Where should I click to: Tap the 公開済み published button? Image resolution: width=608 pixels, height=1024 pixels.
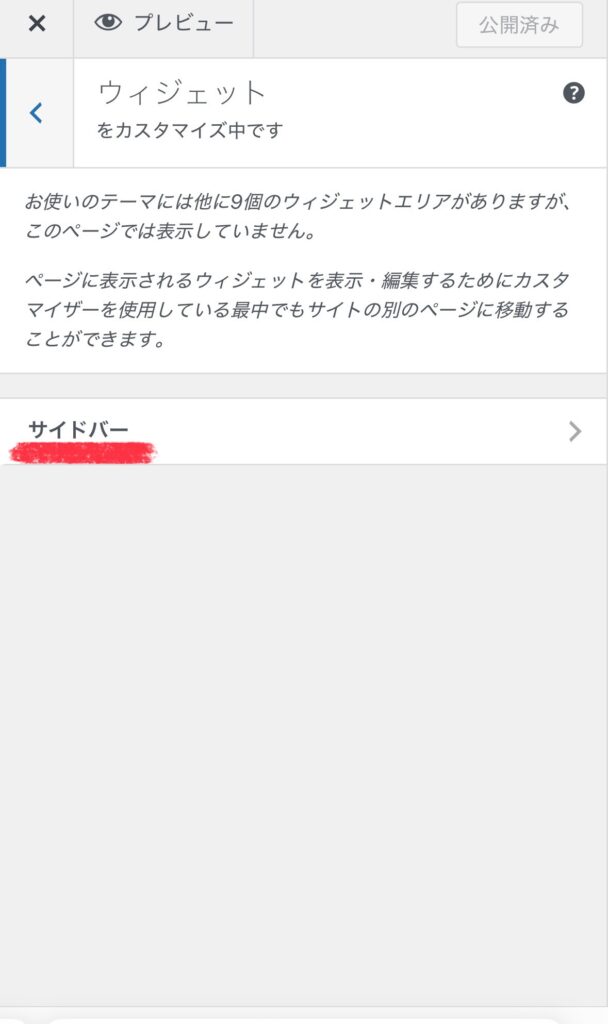click(519, 25)
